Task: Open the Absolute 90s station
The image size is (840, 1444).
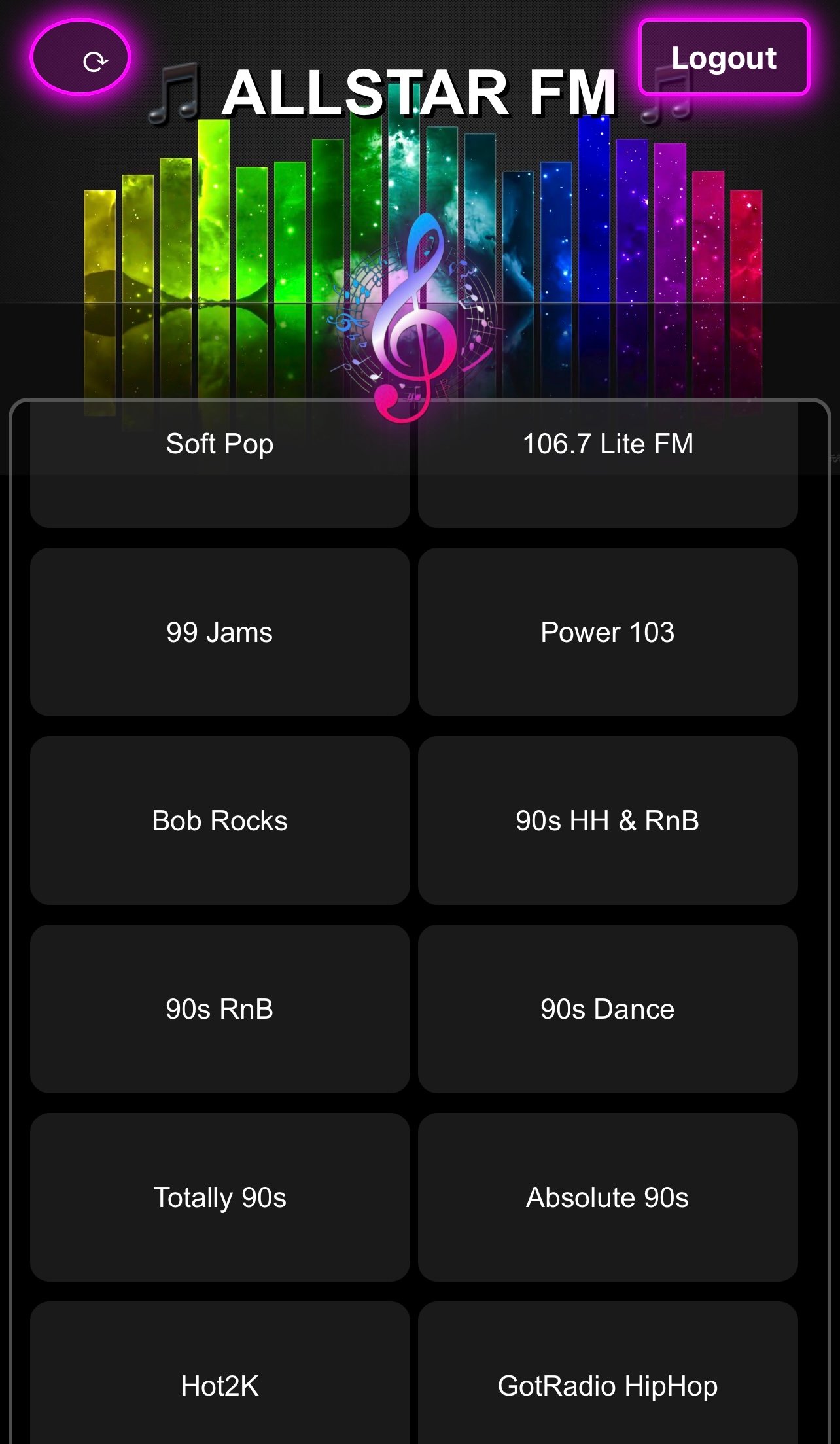Action: pos(608,1197)
